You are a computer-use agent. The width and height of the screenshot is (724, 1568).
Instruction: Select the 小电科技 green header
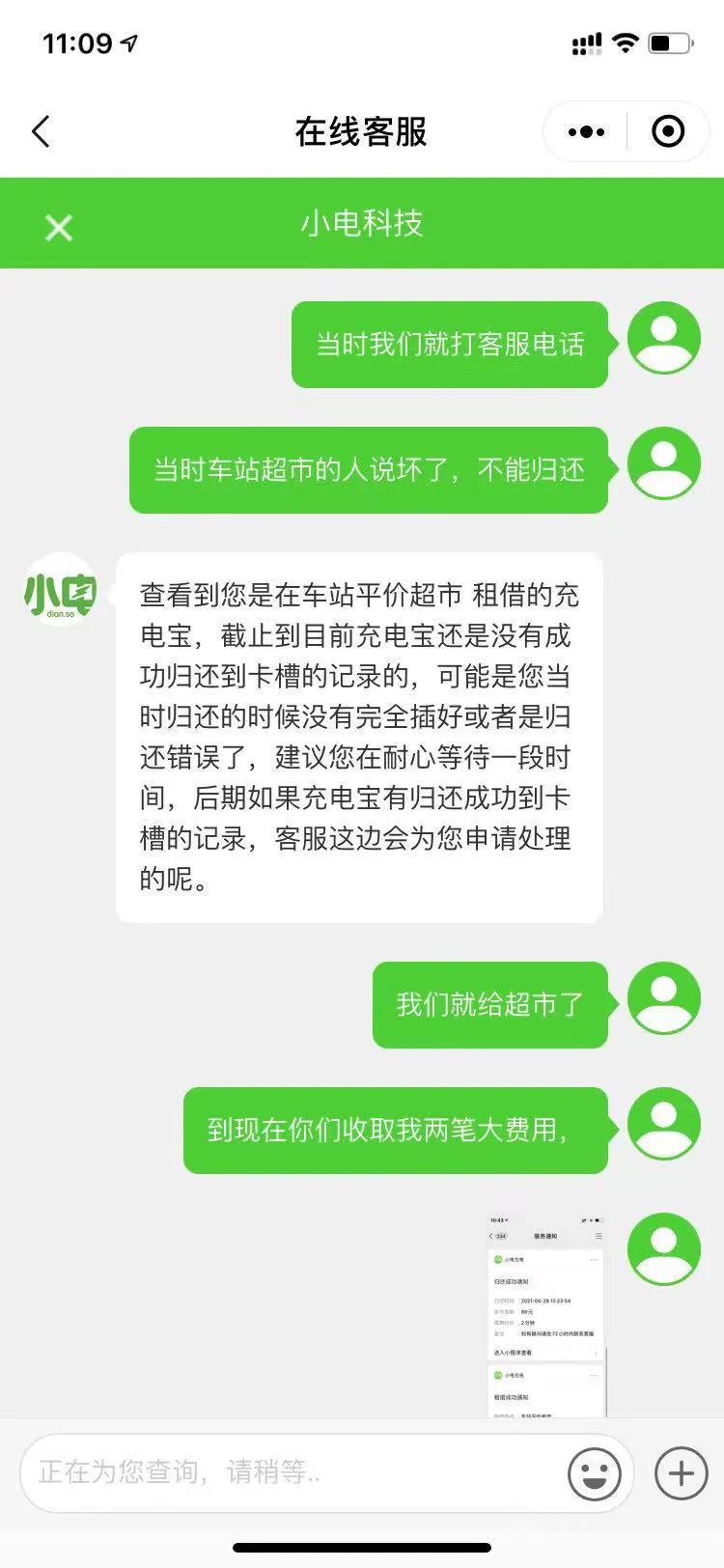tap(362, 222)
